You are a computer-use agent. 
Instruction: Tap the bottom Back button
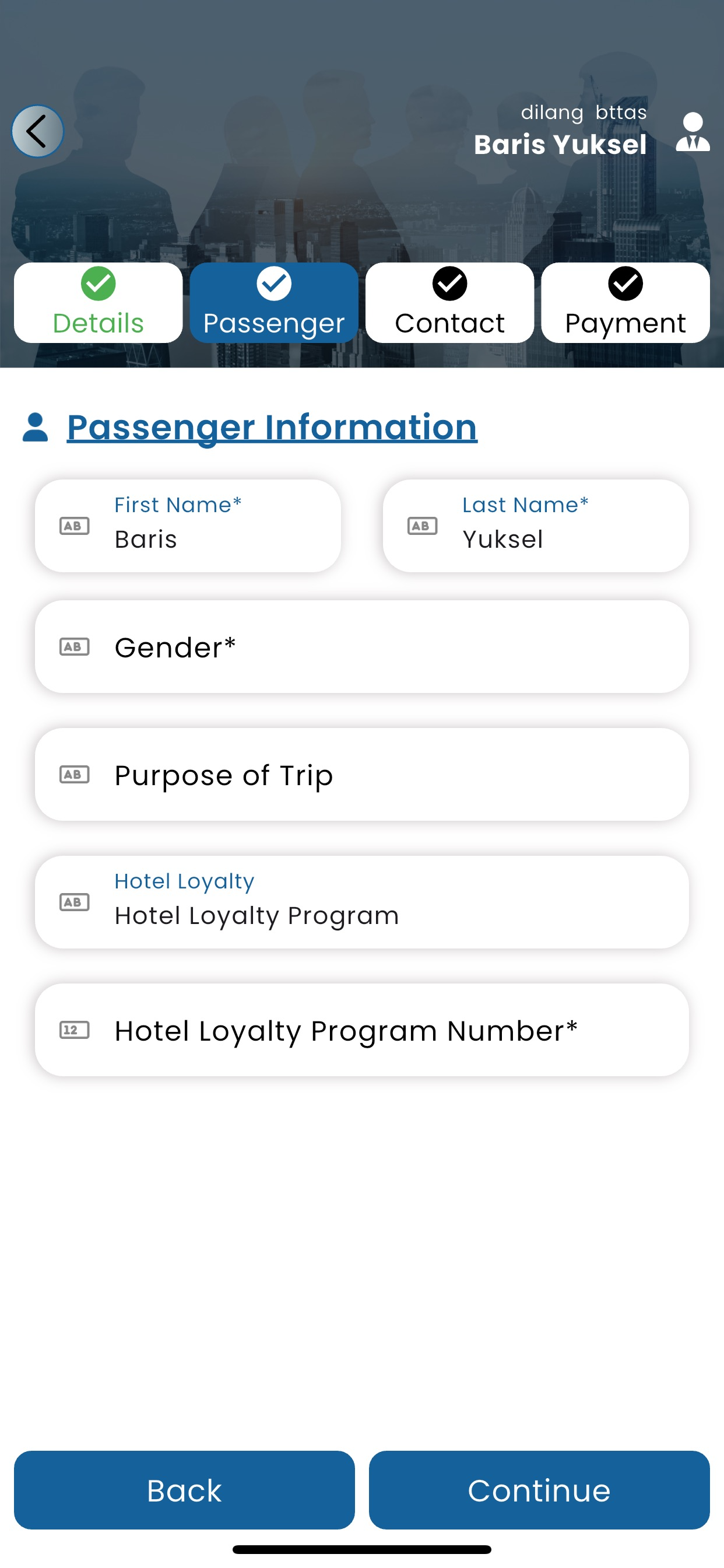(x=184, y=1490)
